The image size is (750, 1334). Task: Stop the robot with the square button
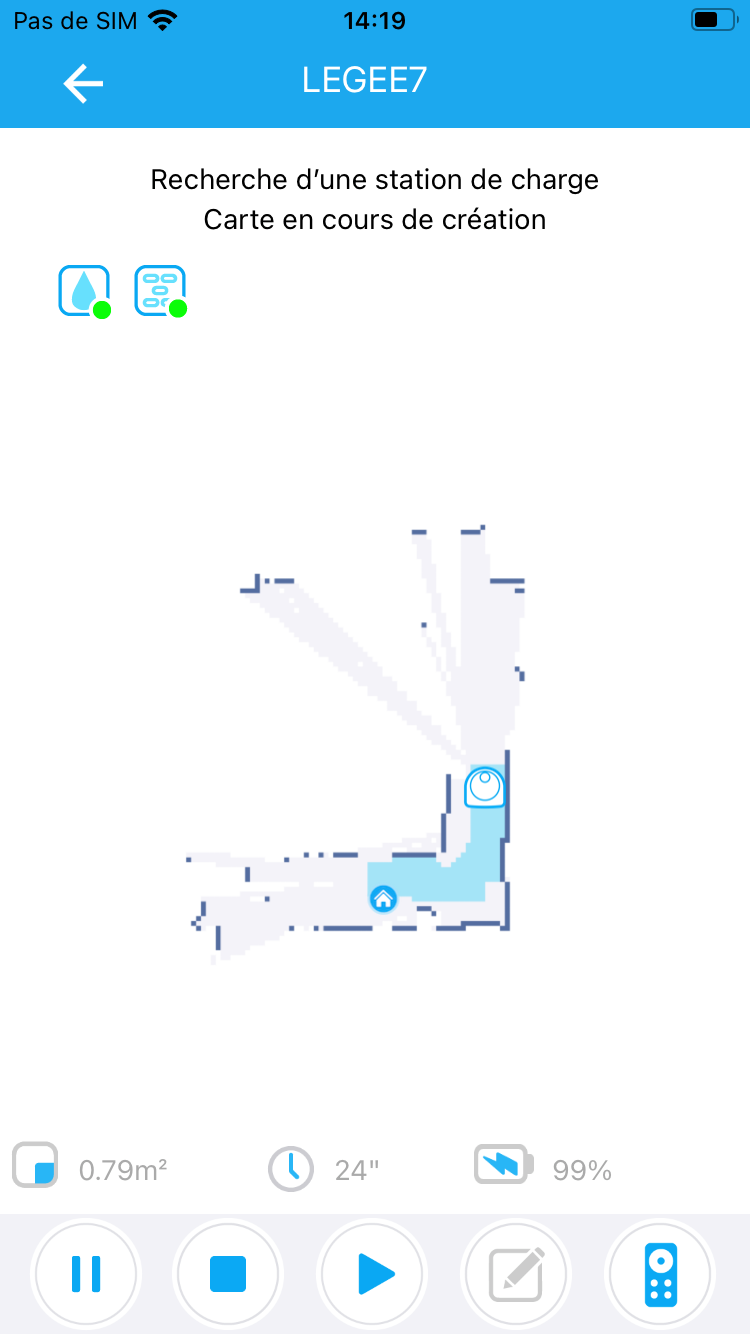pos(229,1274)
